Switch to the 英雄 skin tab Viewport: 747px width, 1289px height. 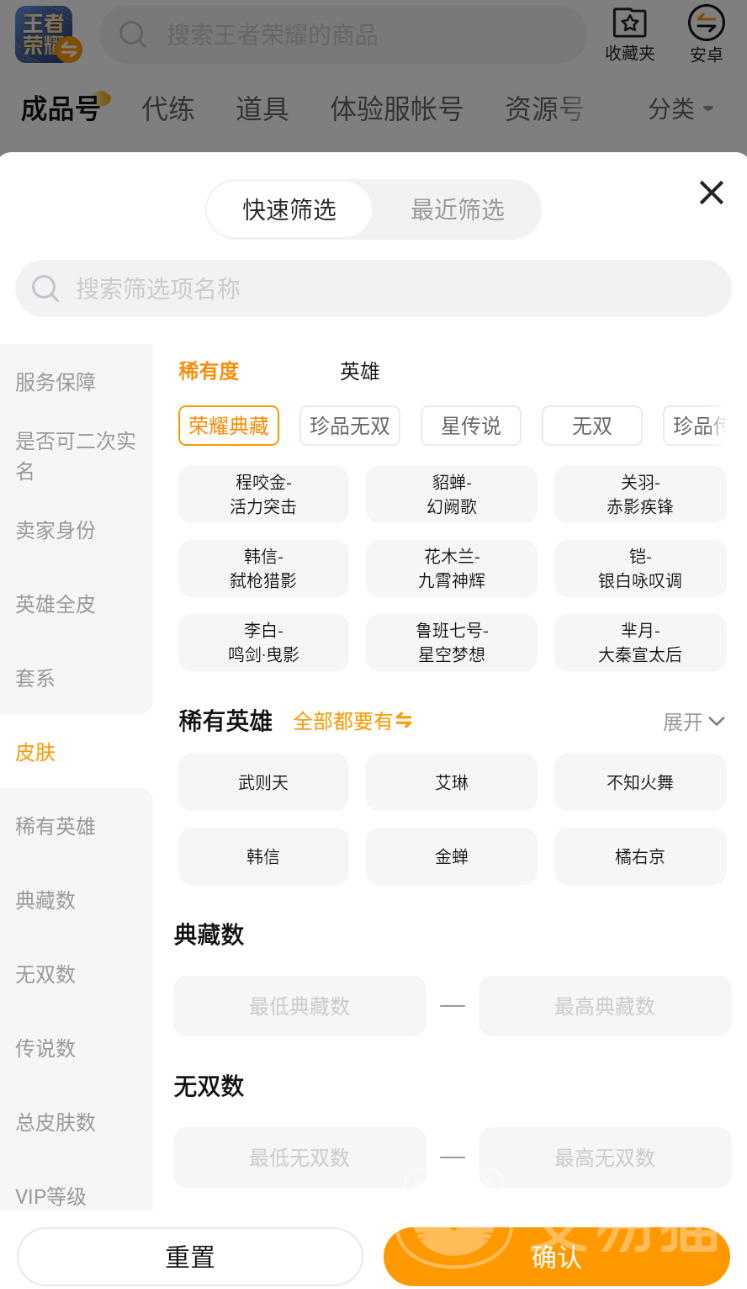pyautogui.click(x=359, y=371)
